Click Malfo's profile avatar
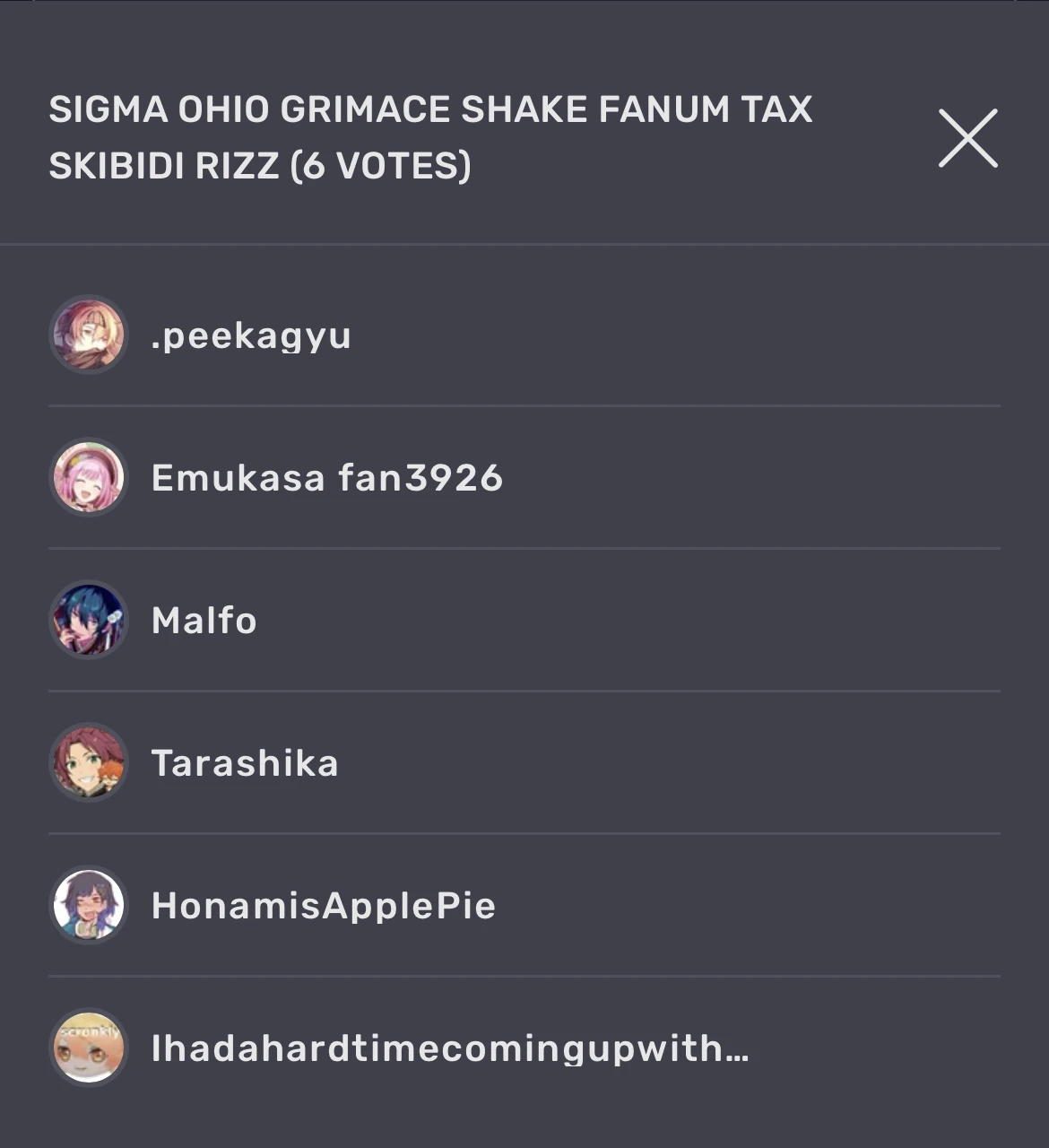Image resolution: width=1049 pixels, height=1148 pixels. [87, 620]
